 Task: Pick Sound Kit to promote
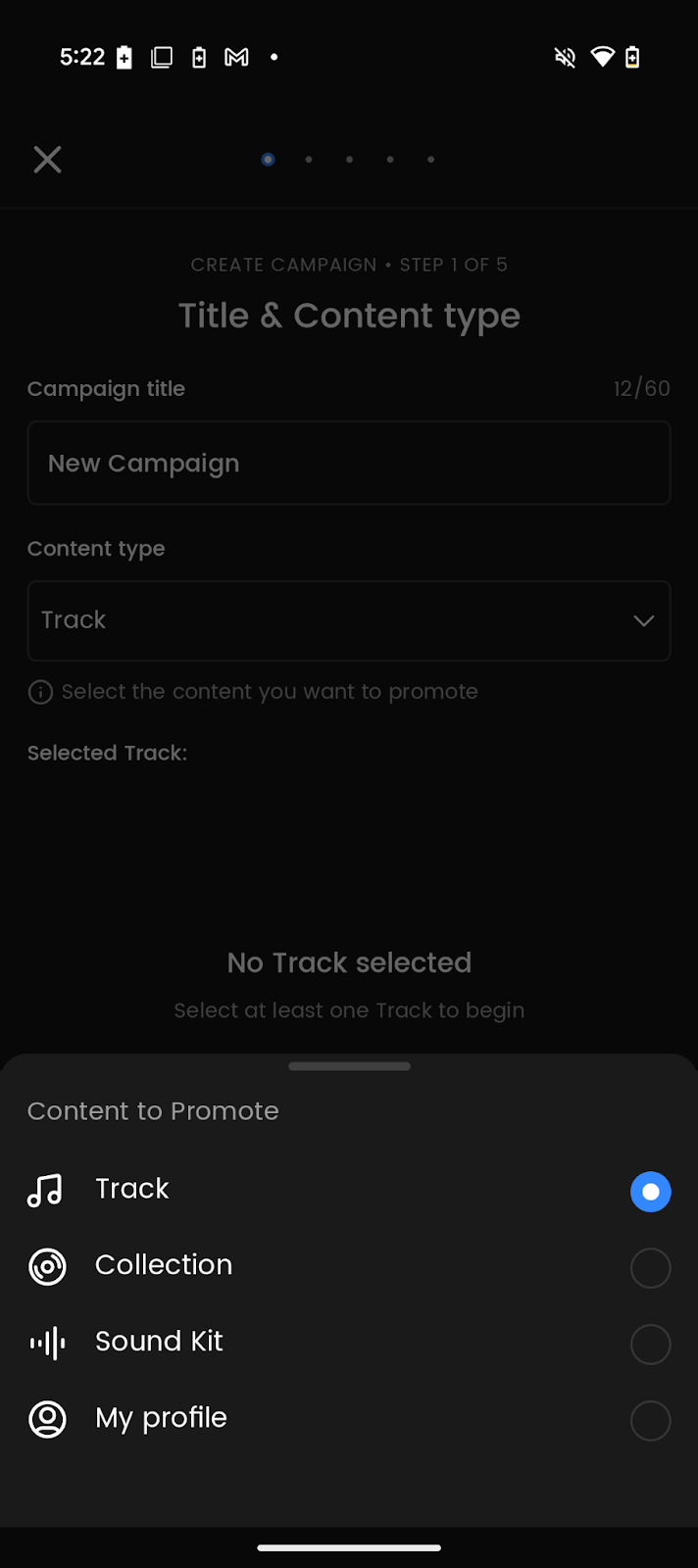point(650,1345)
